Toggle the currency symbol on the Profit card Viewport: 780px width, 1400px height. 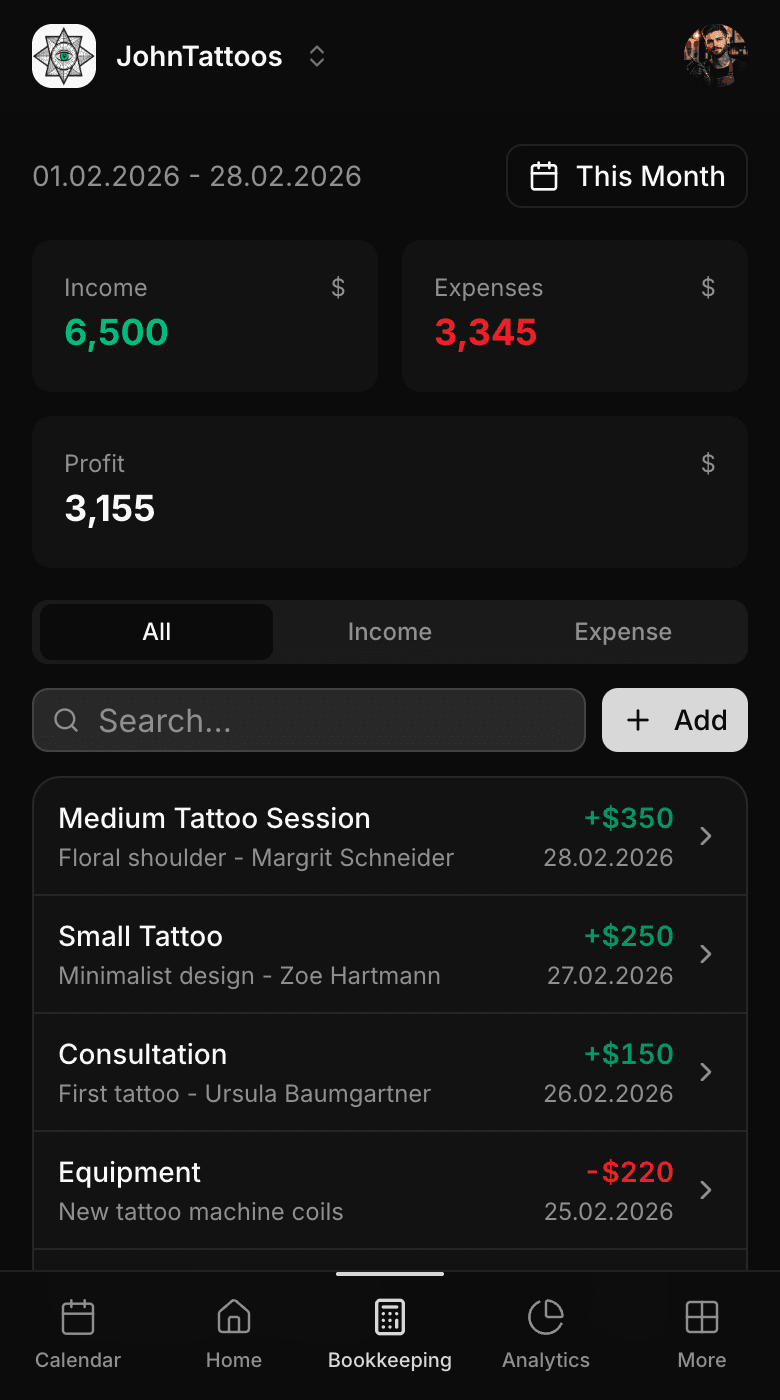click(x=708, y=463)
